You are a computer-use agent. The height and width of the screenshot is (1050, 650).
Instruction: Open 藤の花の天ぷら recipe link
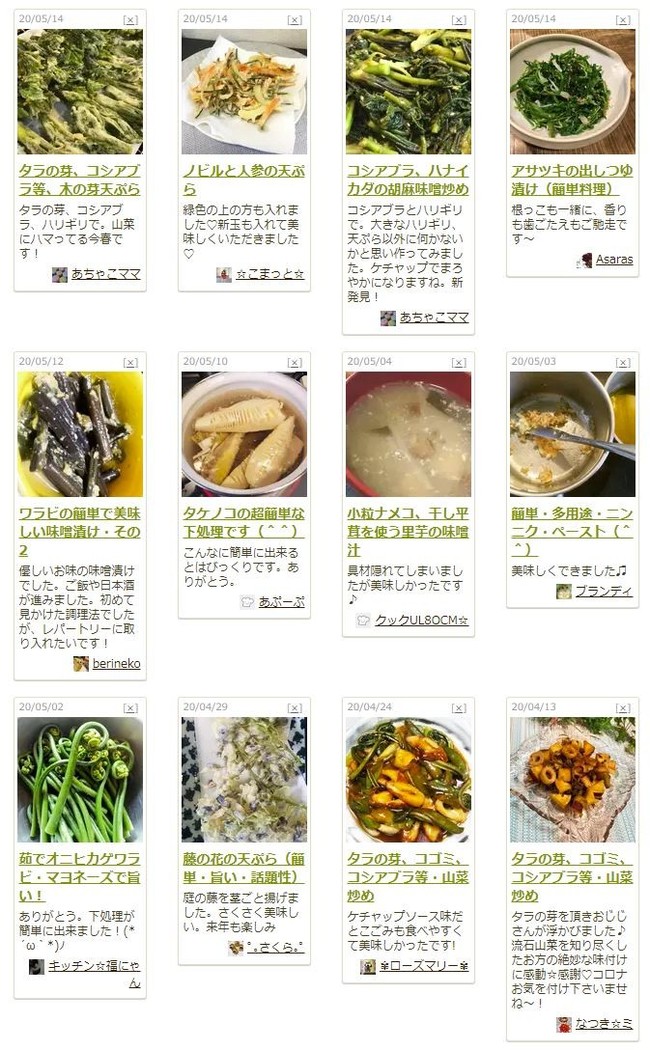[244, 868]
